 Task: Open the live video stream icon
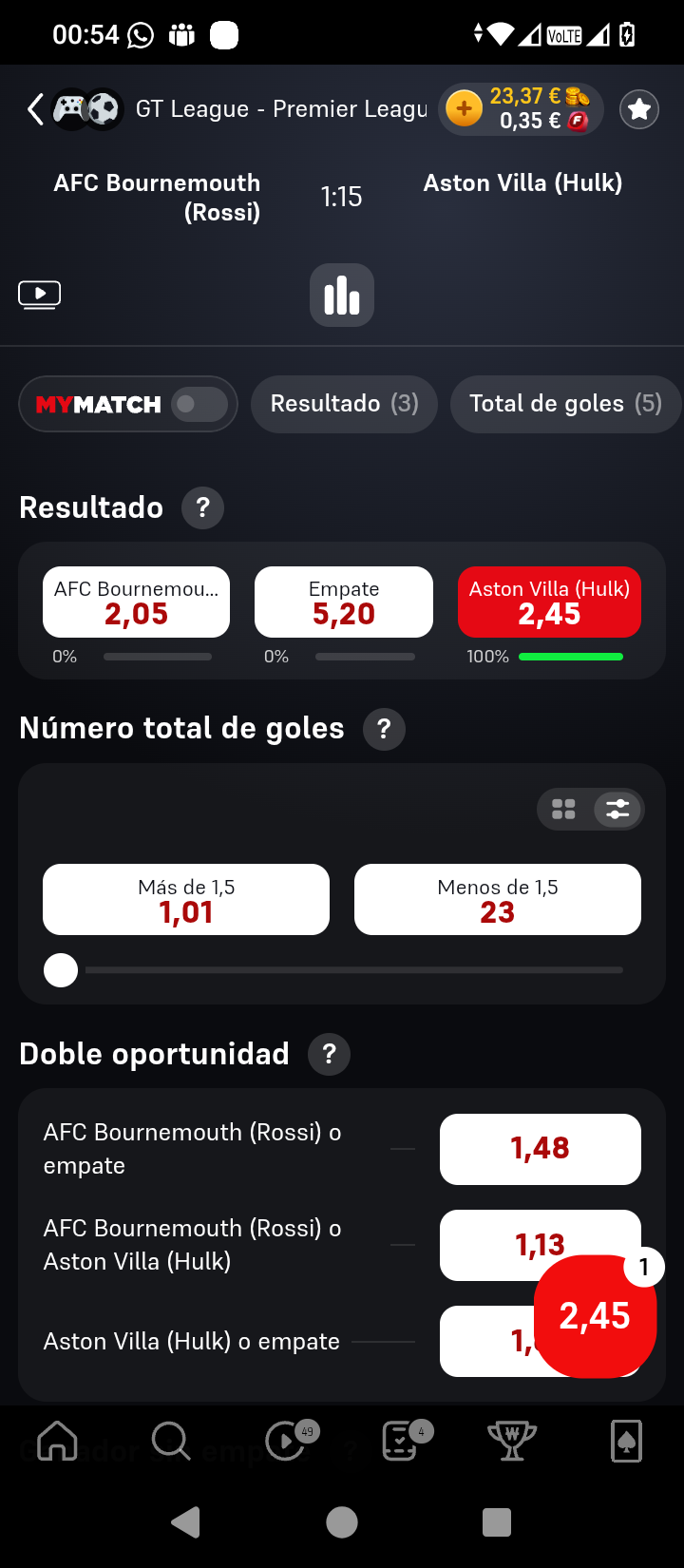coord(40,295)
